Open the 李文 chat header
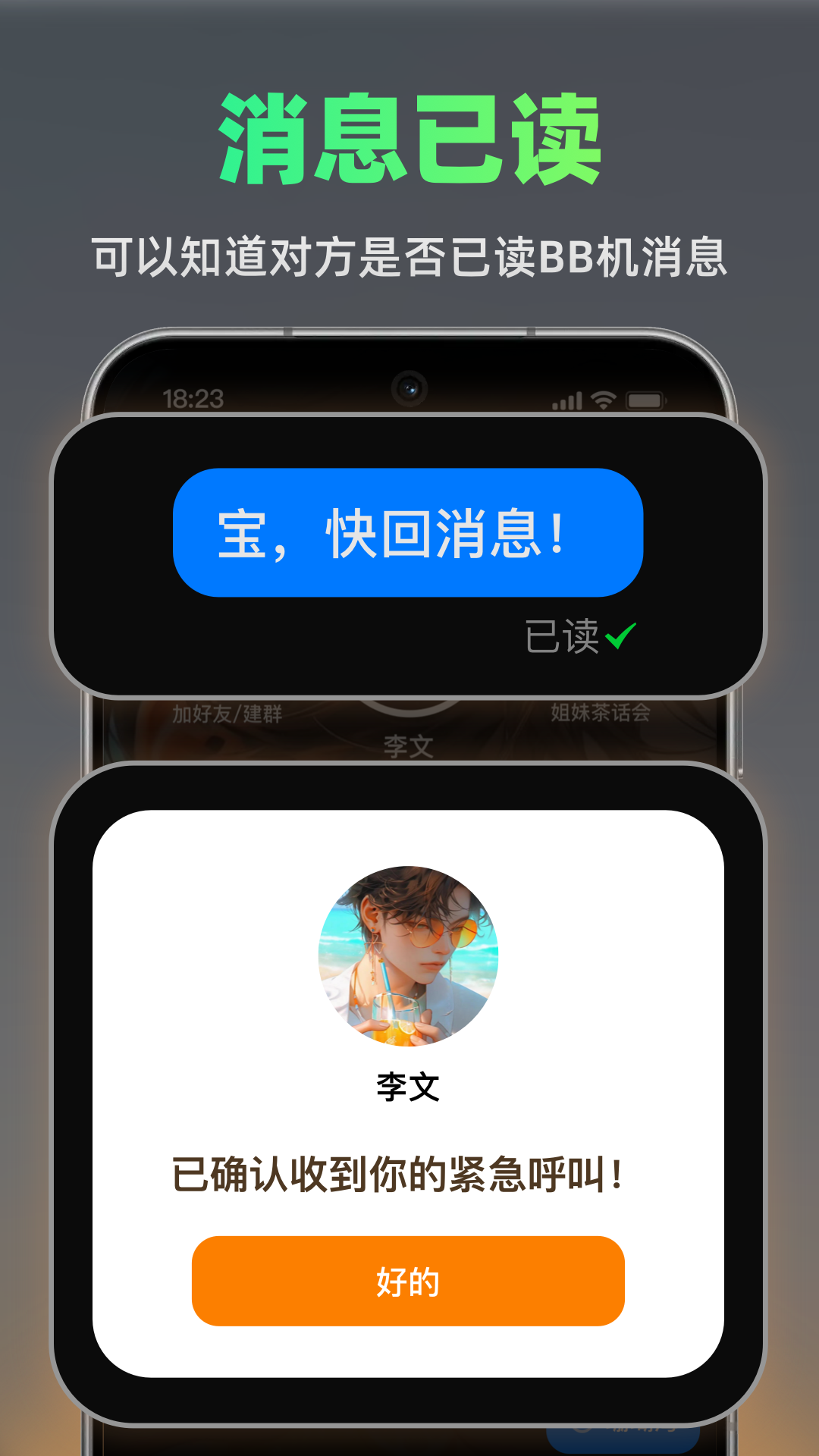This screenshot has height=1456, width=819. pyautogui.click(x=409, y=747)
